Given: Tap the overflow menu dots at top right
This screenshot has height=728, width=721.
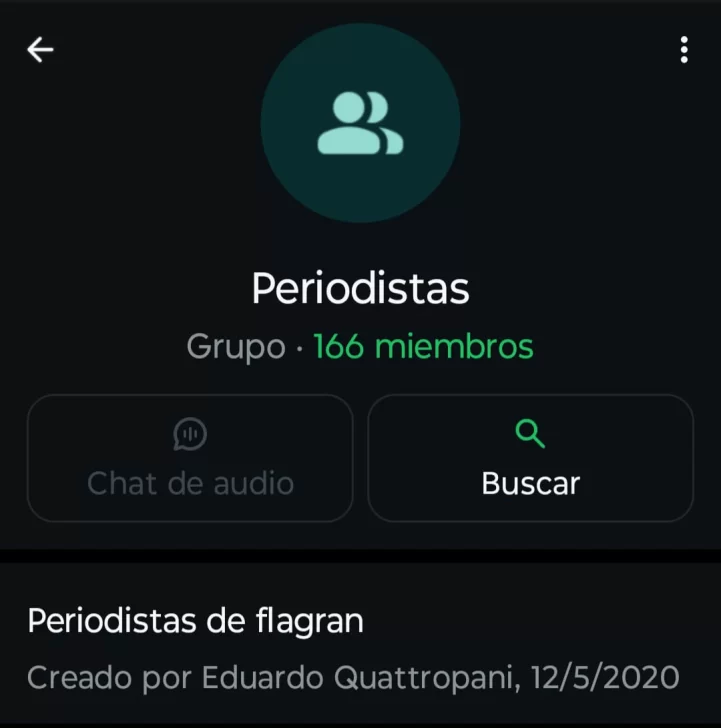Looking at the screenshot, I should pyautogui.click(x=684, y=48).
